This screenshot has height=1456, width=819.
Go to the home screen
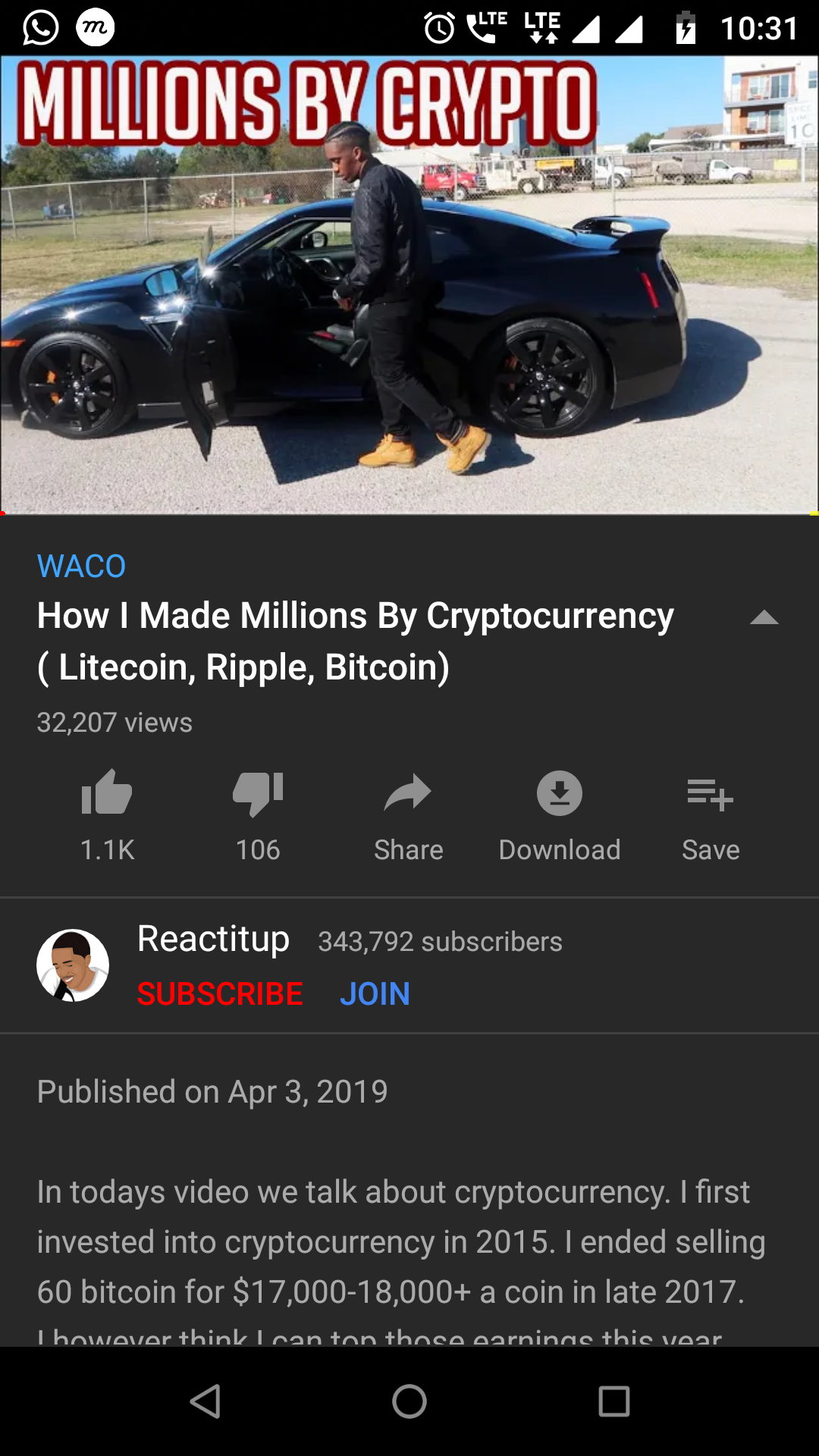click(x=409, y=1401)
